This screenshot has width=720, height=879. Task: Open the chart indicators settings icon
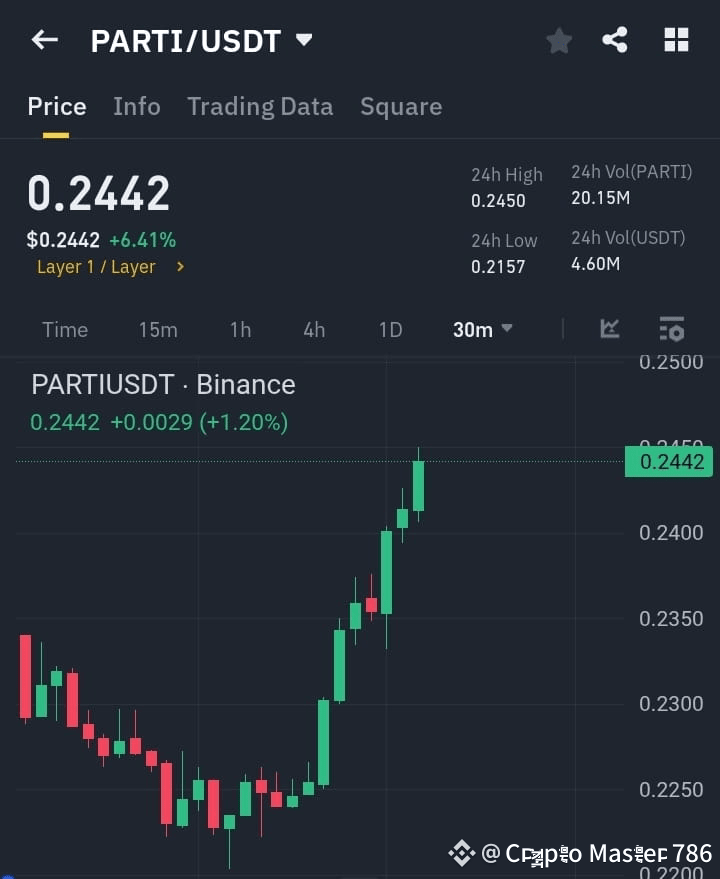click(670, 329)
